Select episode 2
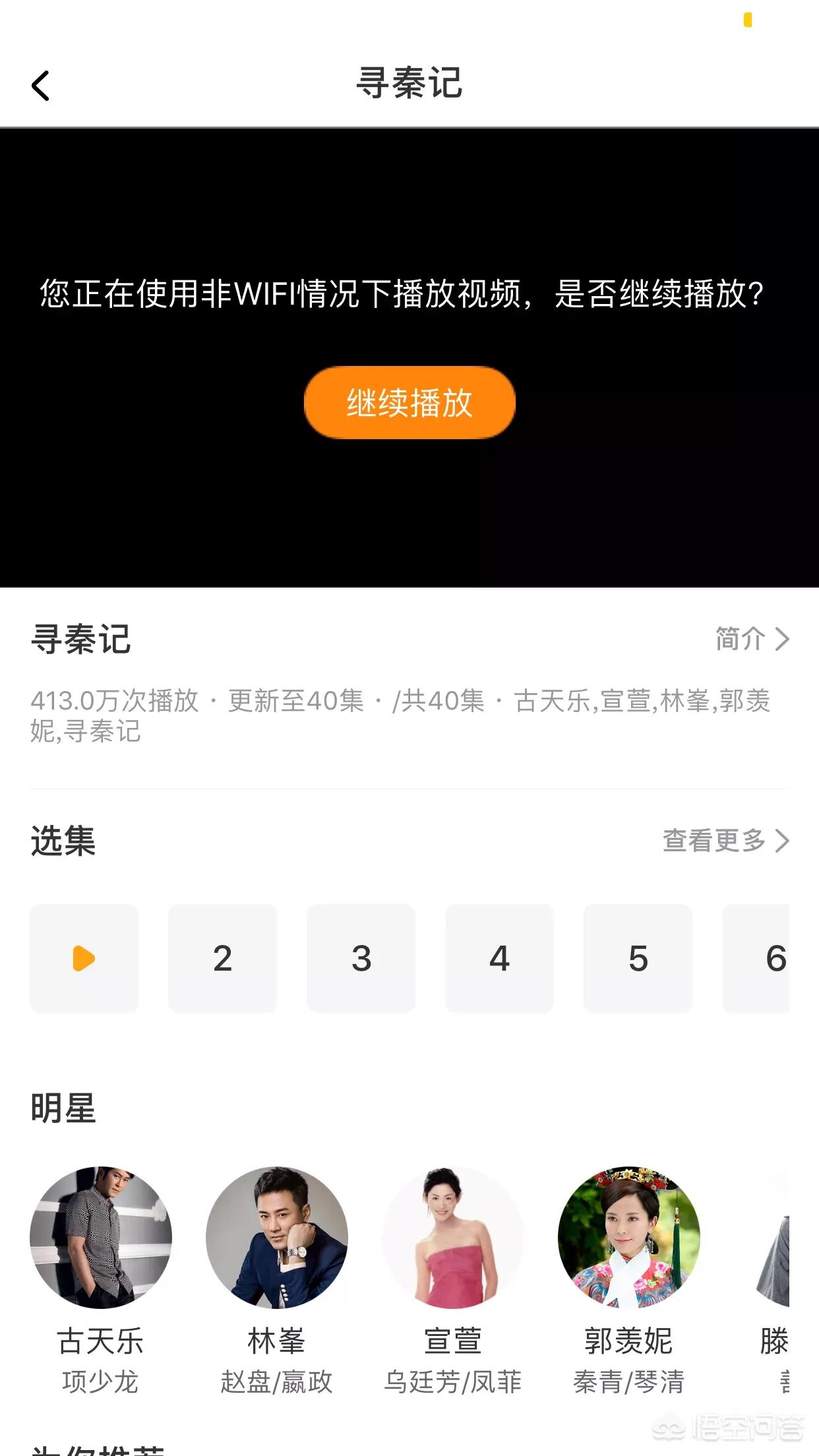 point(223,958)
